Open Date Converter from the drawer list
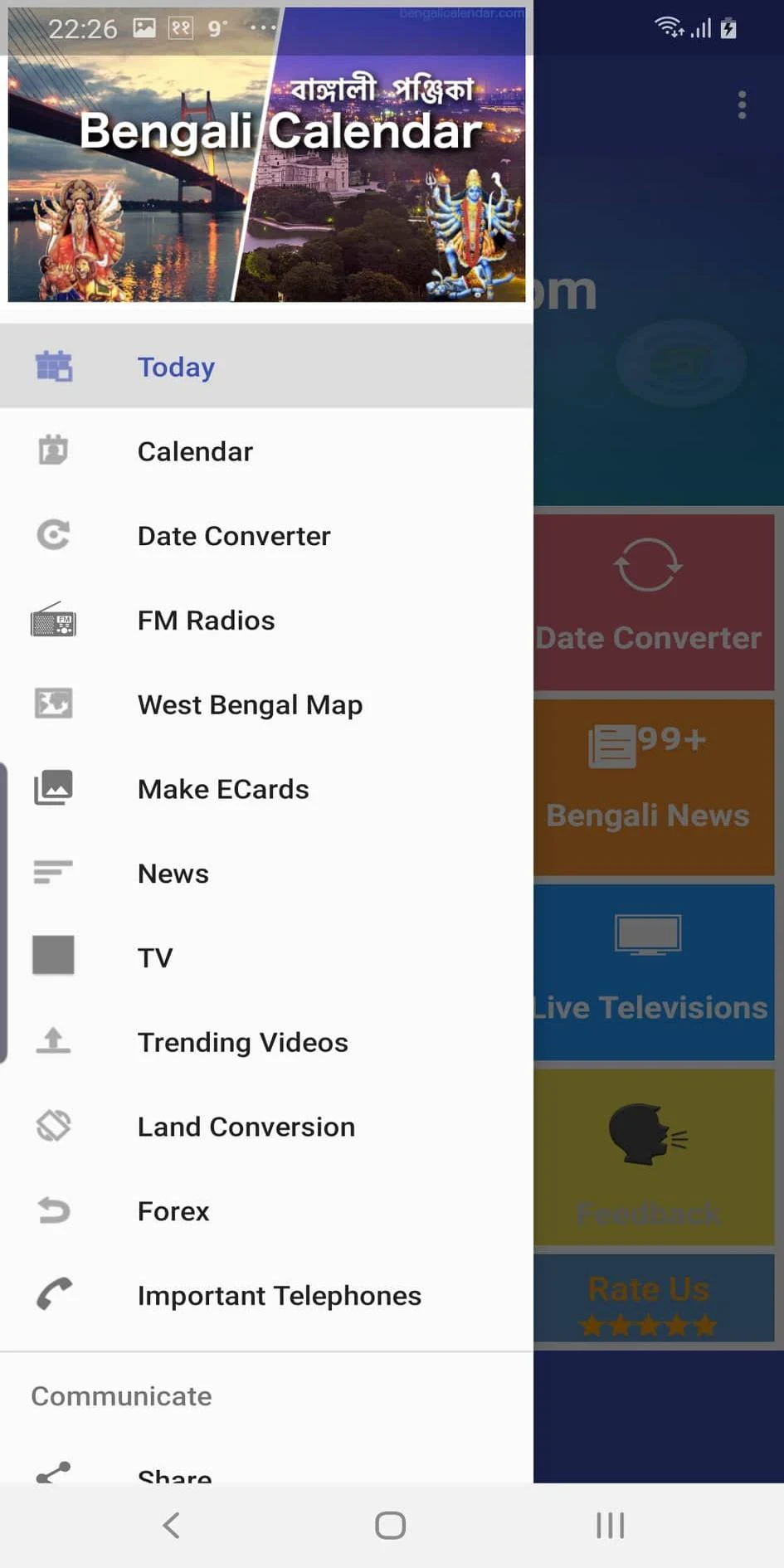Image resolution: width=784 pixels, height=1568 pixels. tap(266, 535)
